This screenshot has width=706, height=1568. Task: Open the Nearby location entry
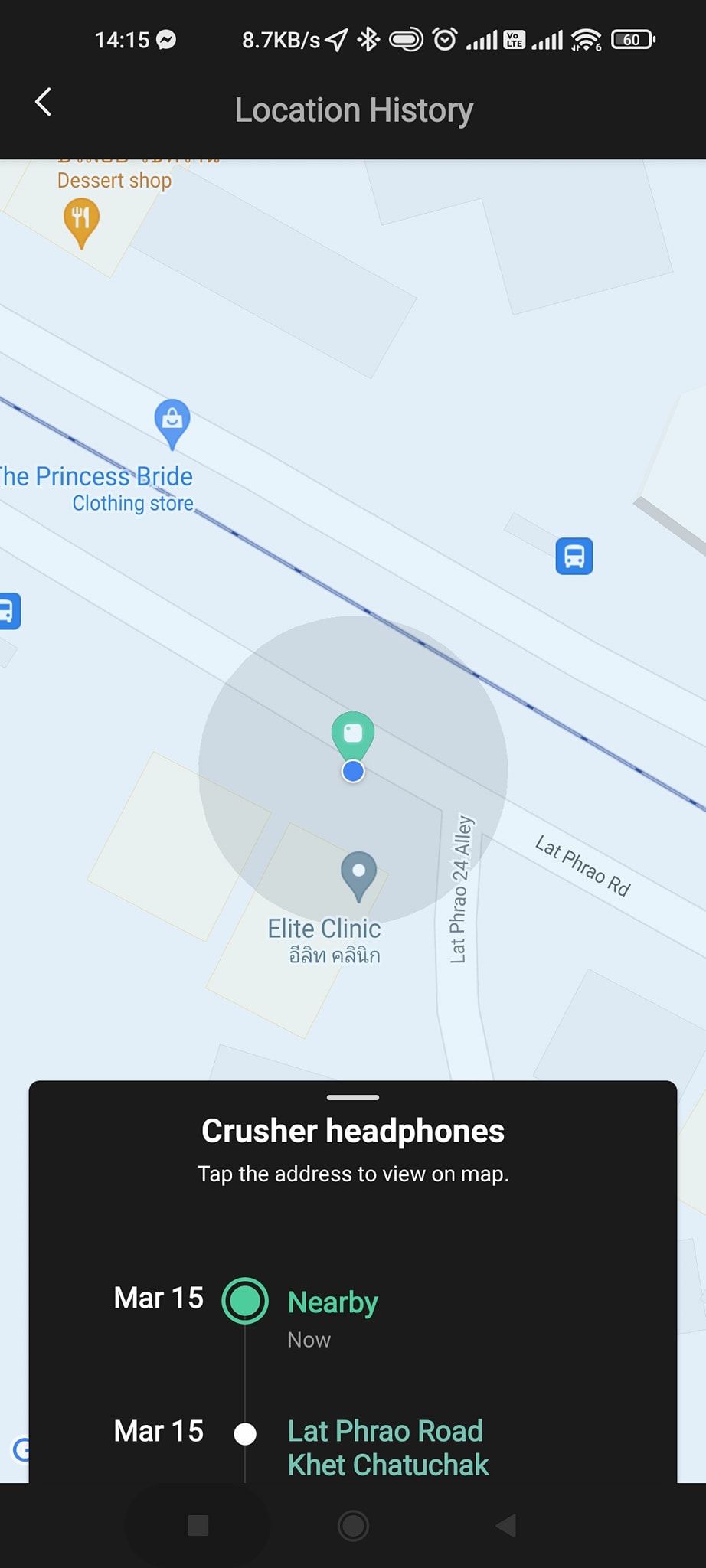[332, 1302]
